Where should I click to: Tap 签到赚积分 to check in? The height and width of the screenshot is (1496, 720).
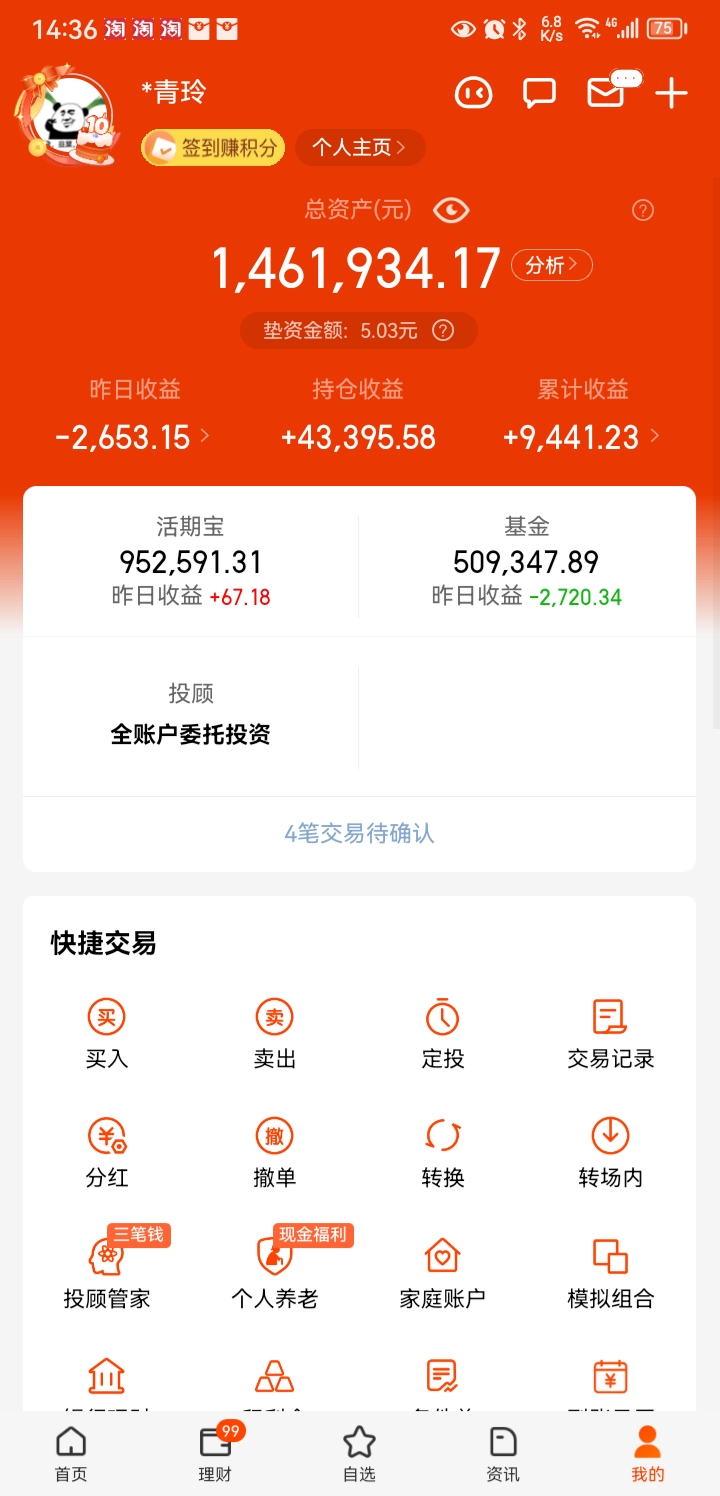[x=214, y=148]
